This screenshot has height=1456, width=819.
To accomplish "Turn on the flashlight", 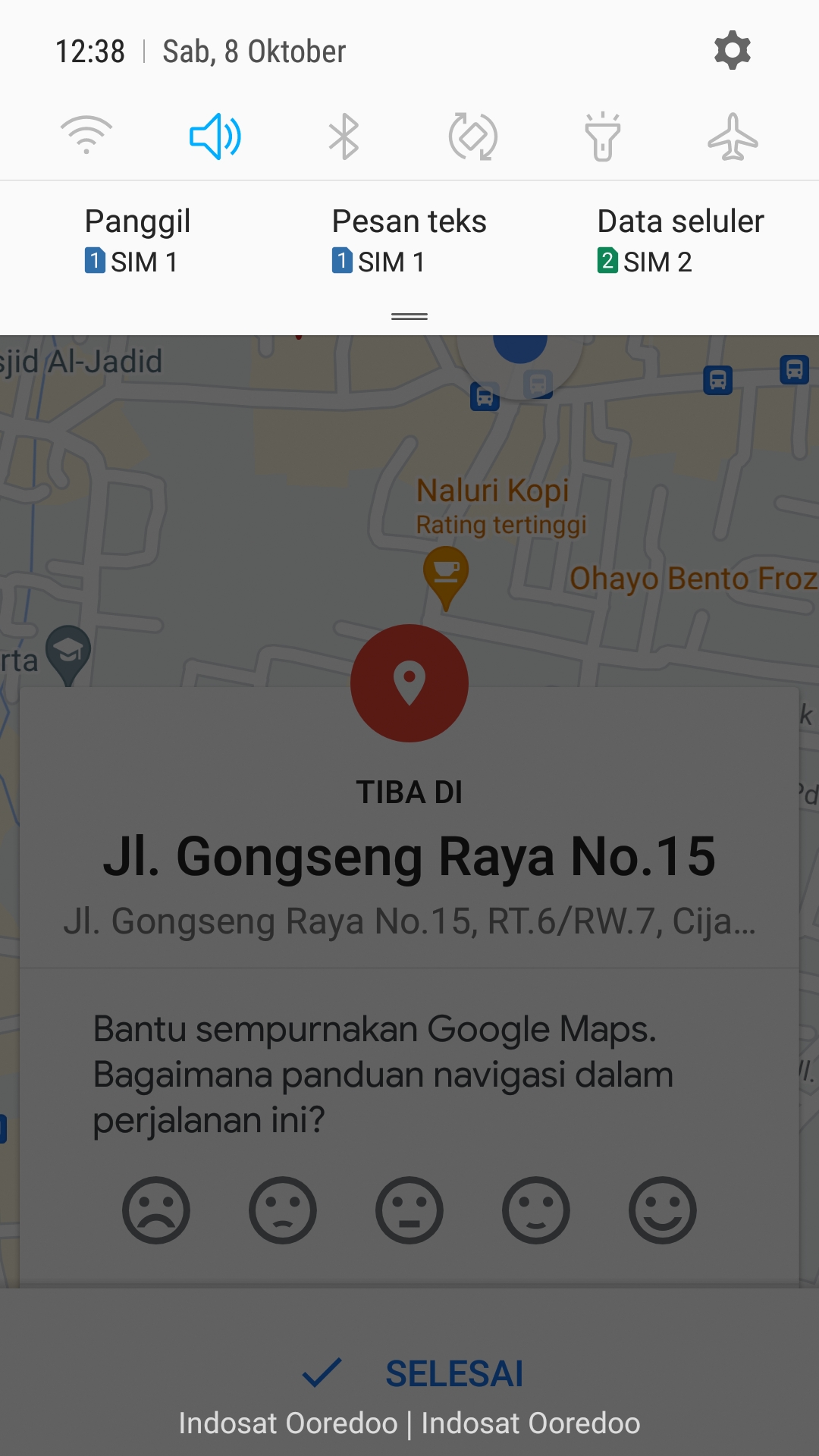I will 603,136.
